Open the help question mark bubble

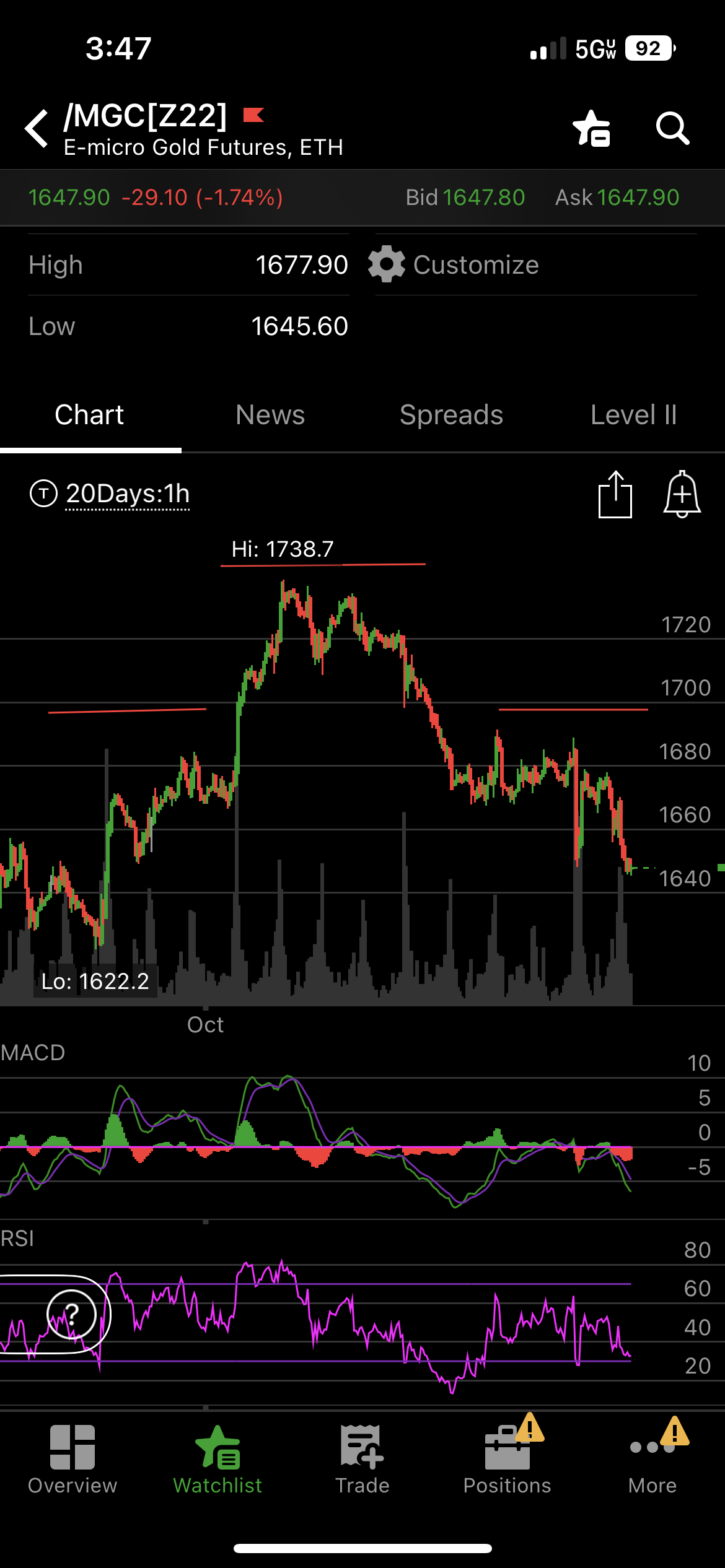pyautogui.click(x=72, y=1314)
